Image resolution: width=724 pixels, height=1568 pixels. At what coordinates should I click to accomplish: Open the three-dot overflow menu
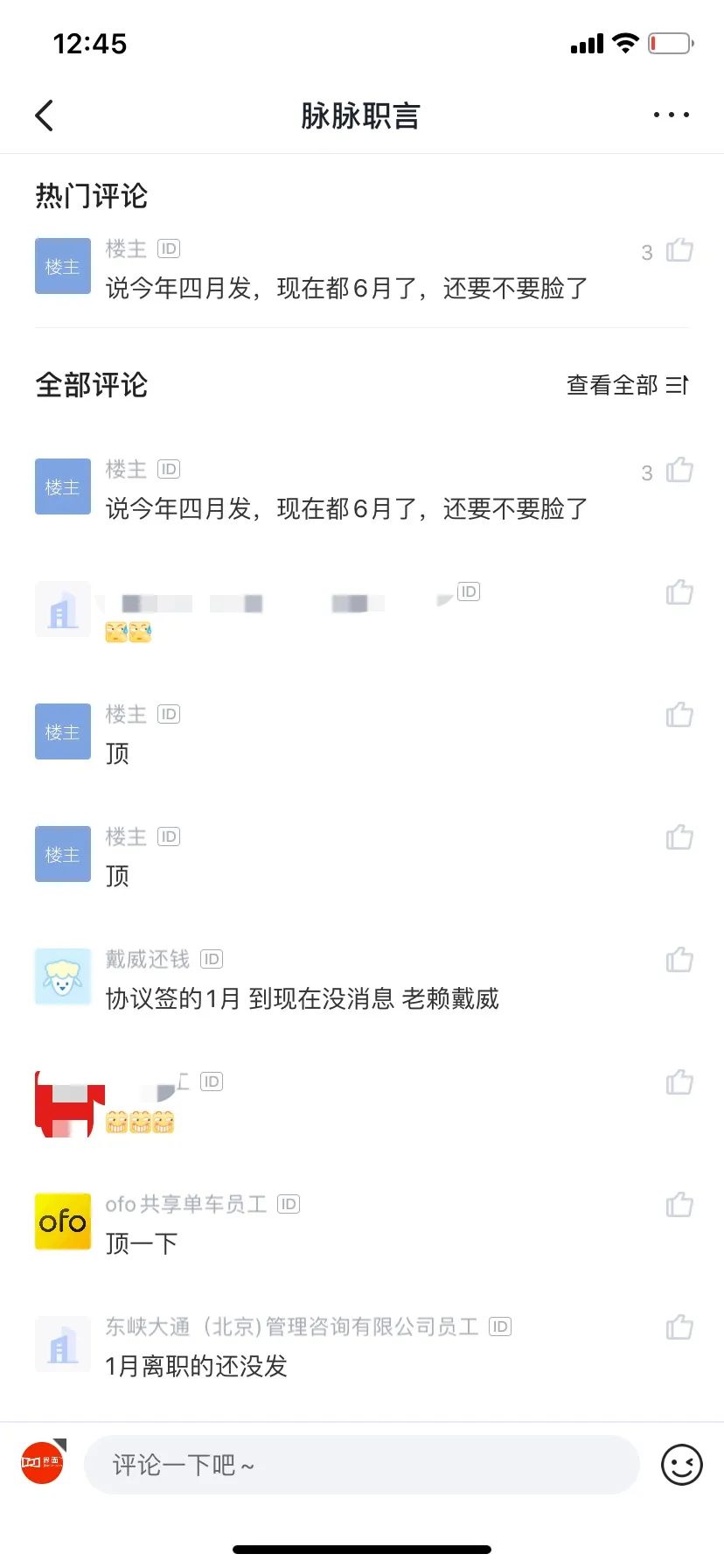coord(671,115)
